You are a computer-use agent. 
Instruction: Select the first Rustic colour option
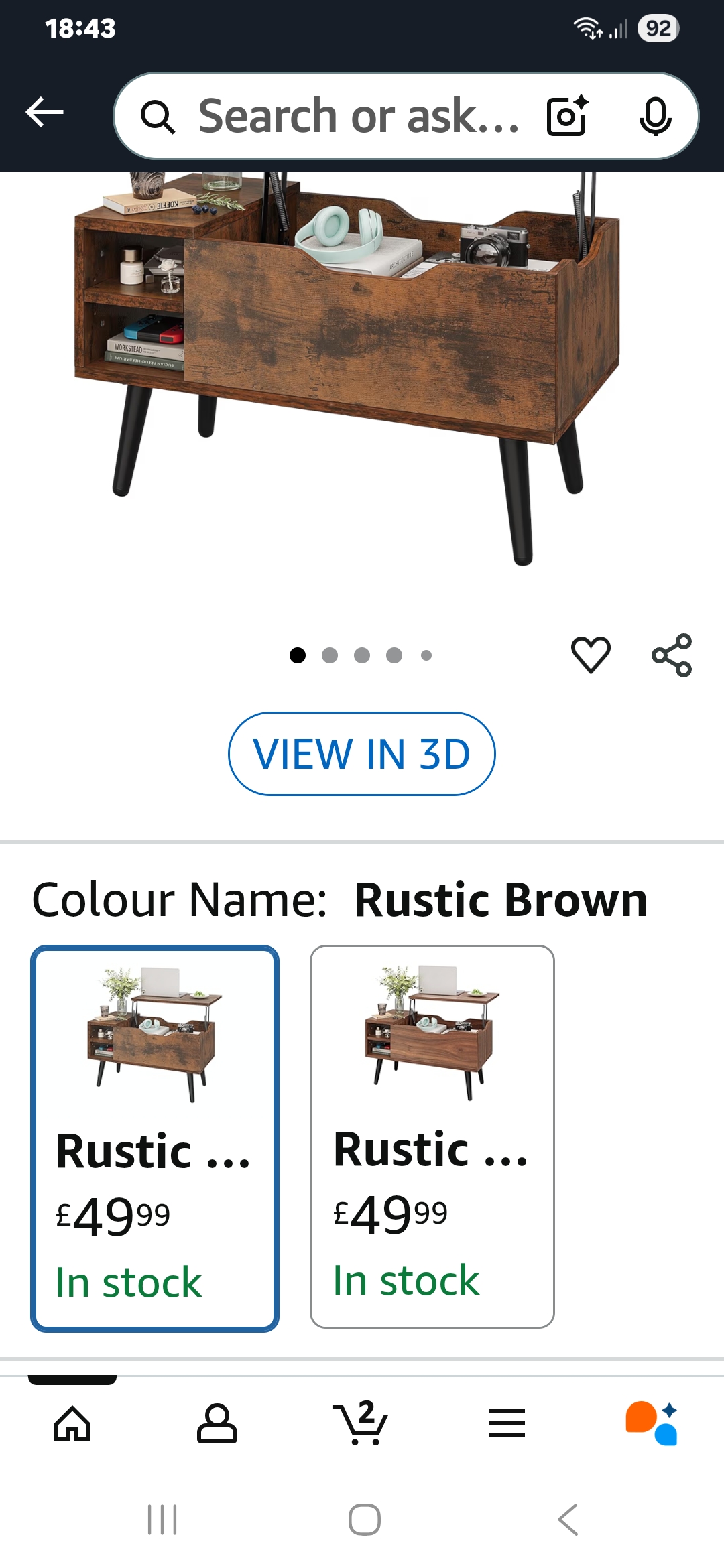[155, 1138]
